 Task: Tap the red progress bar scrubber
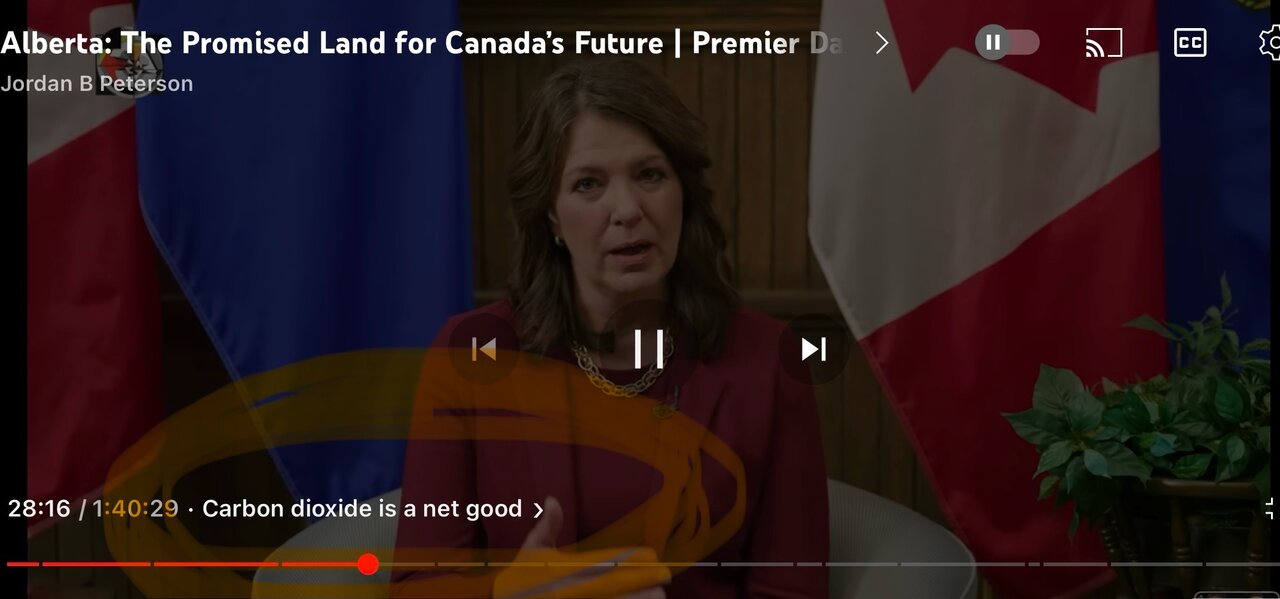[368, 564]
